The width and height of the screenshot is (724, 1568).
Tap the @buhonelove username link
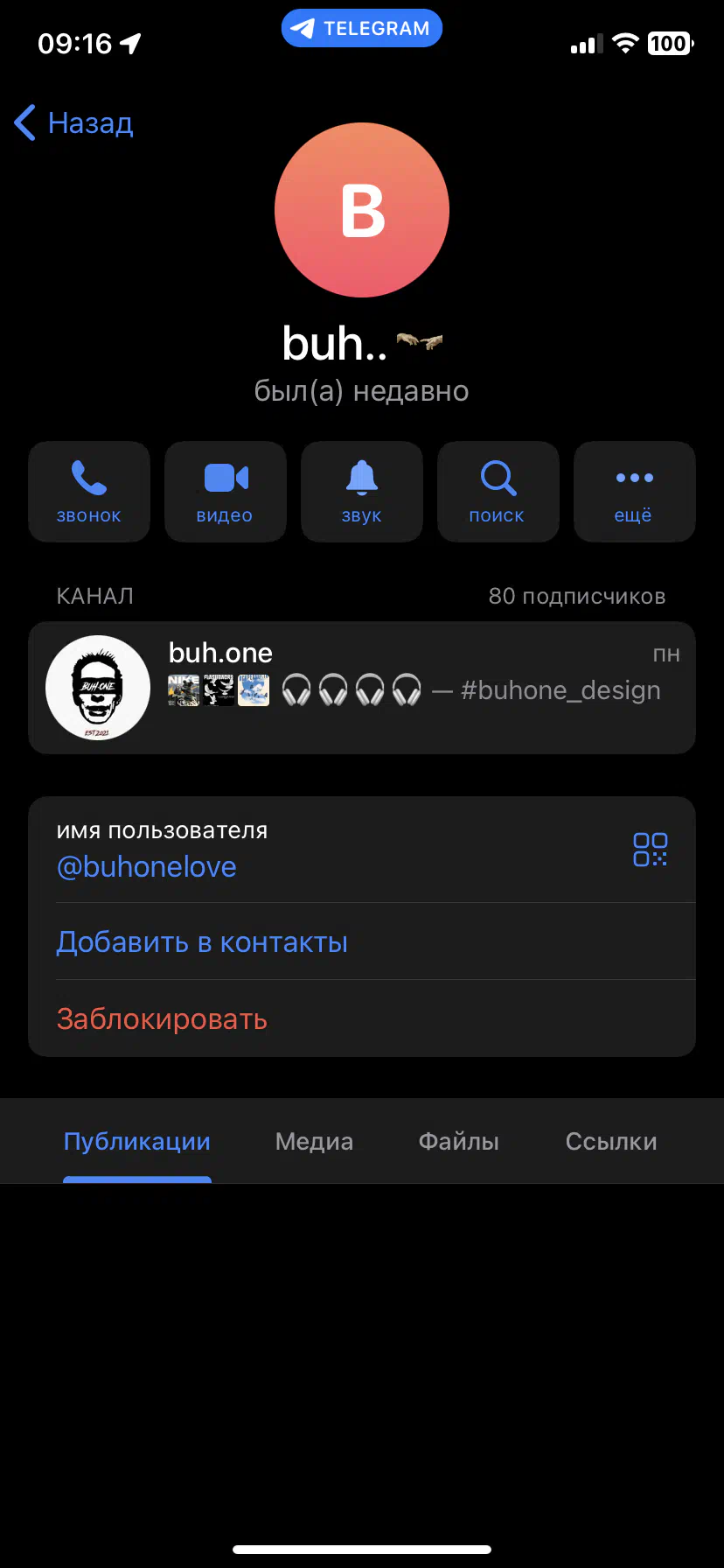(147, 867)
